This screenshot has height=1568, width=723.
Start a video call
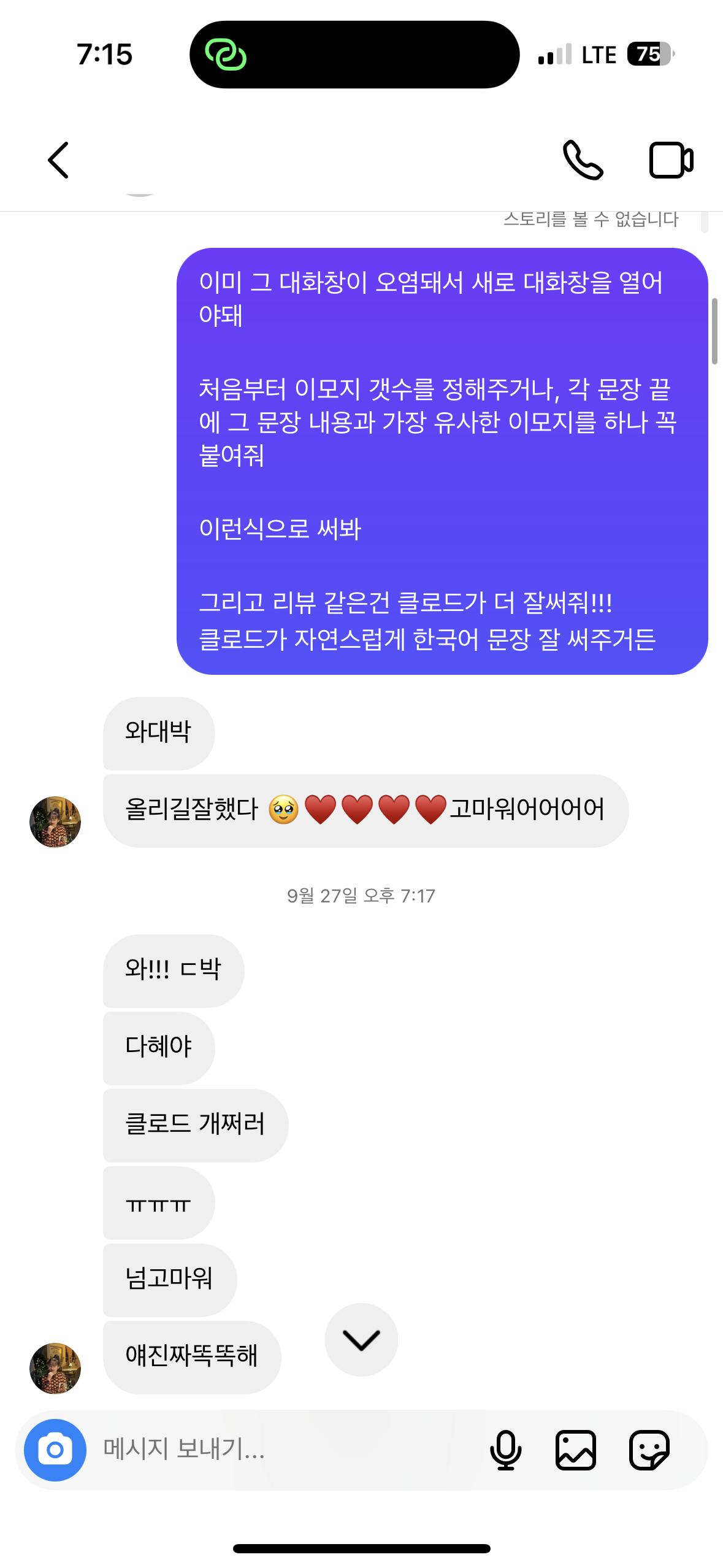coord(671,160)
